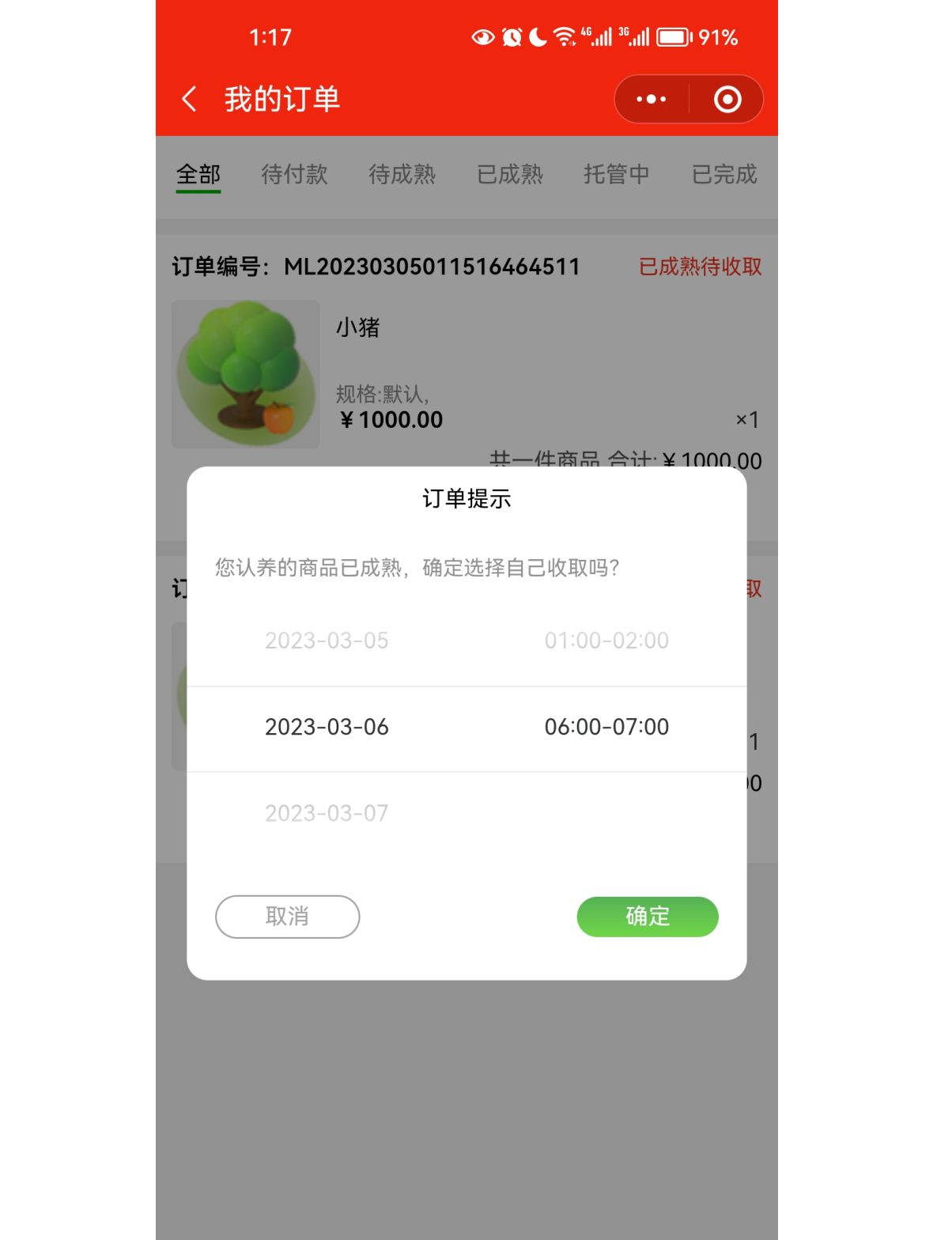This screenshot has width=952, height=1240.
Task: Show the 托管中 orders tab
Action: pos(617,174)
